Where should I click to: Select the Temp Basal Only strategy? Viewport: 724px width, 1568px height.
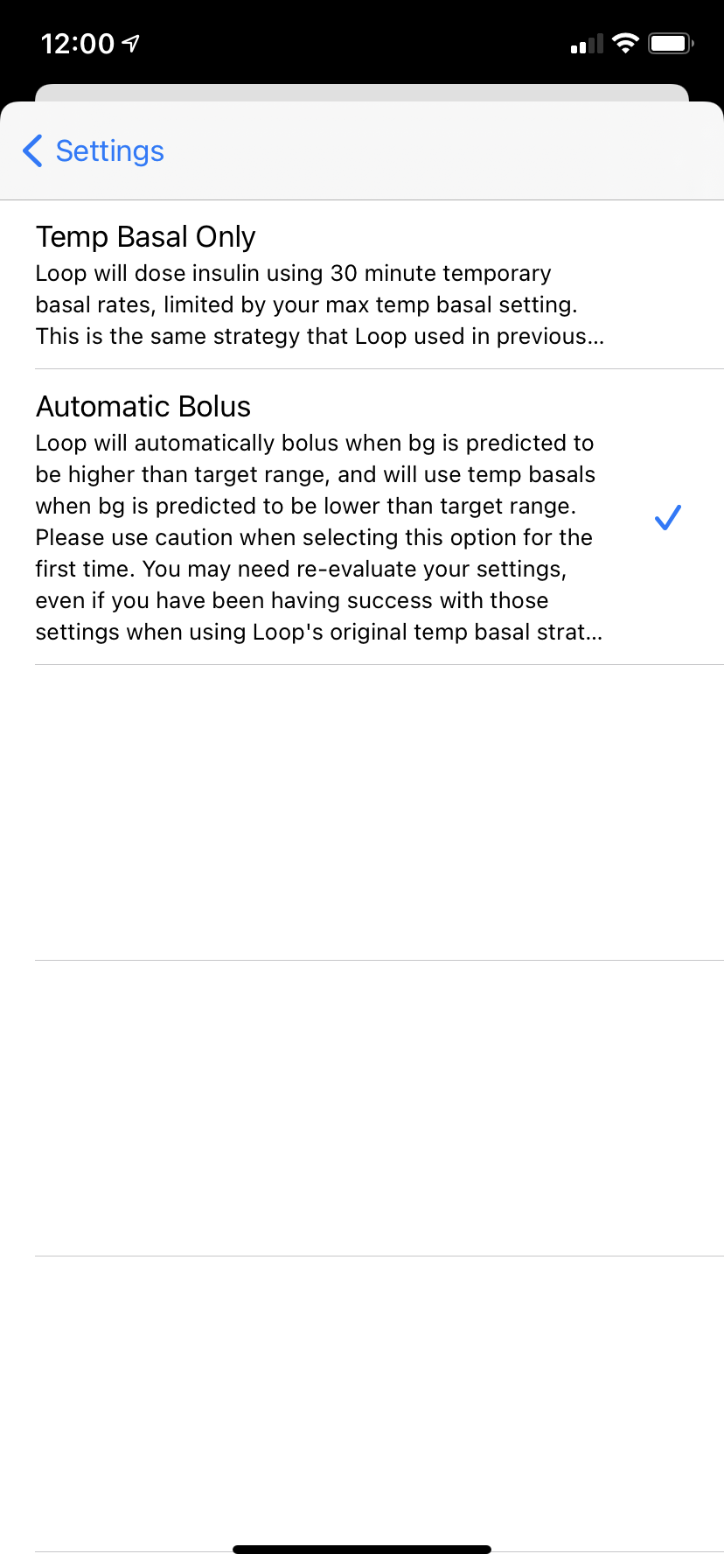tap(320, 285)
